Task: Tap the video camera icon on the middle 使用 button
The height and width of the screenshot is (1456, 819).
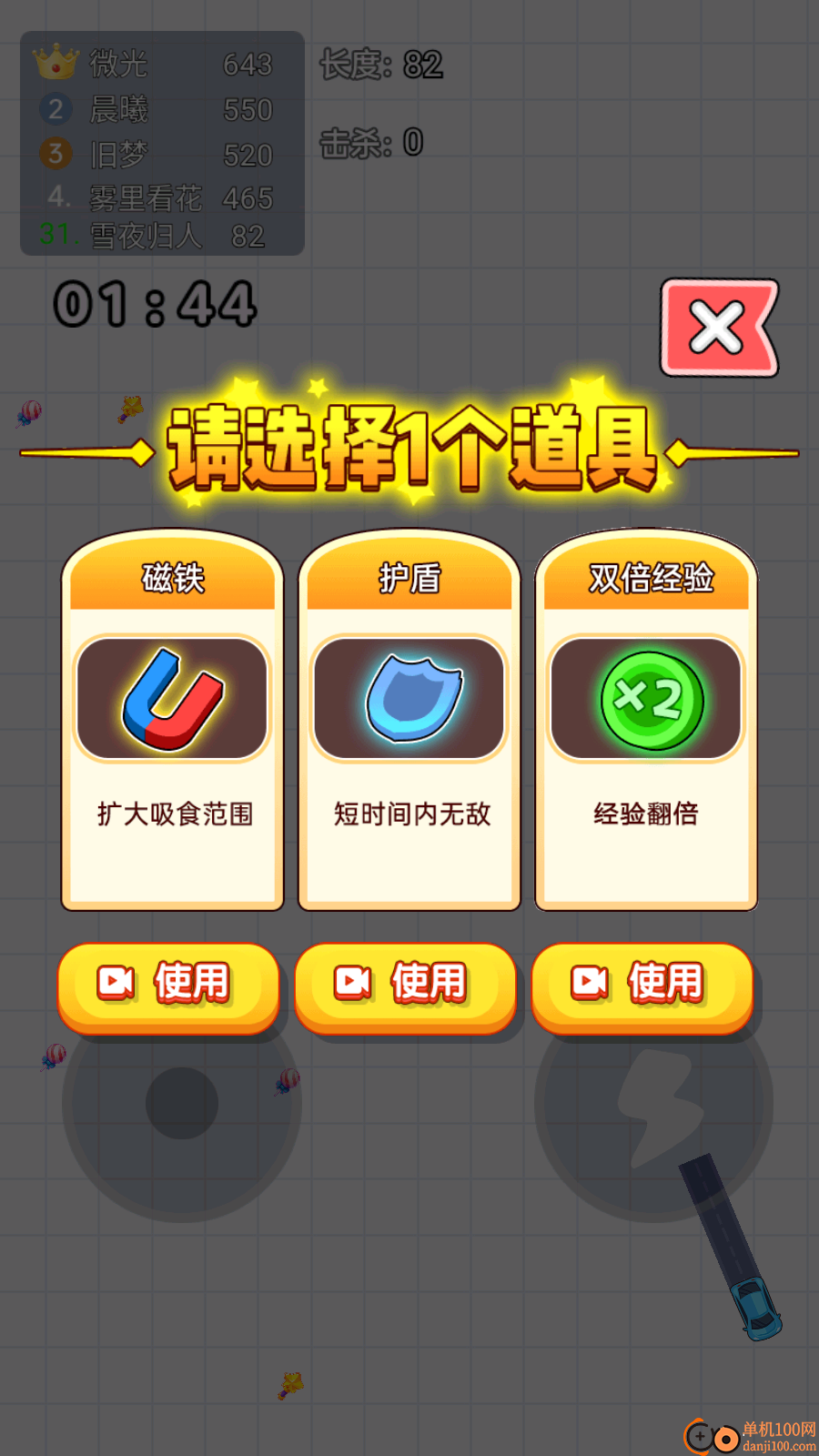Action: (350, 982)
